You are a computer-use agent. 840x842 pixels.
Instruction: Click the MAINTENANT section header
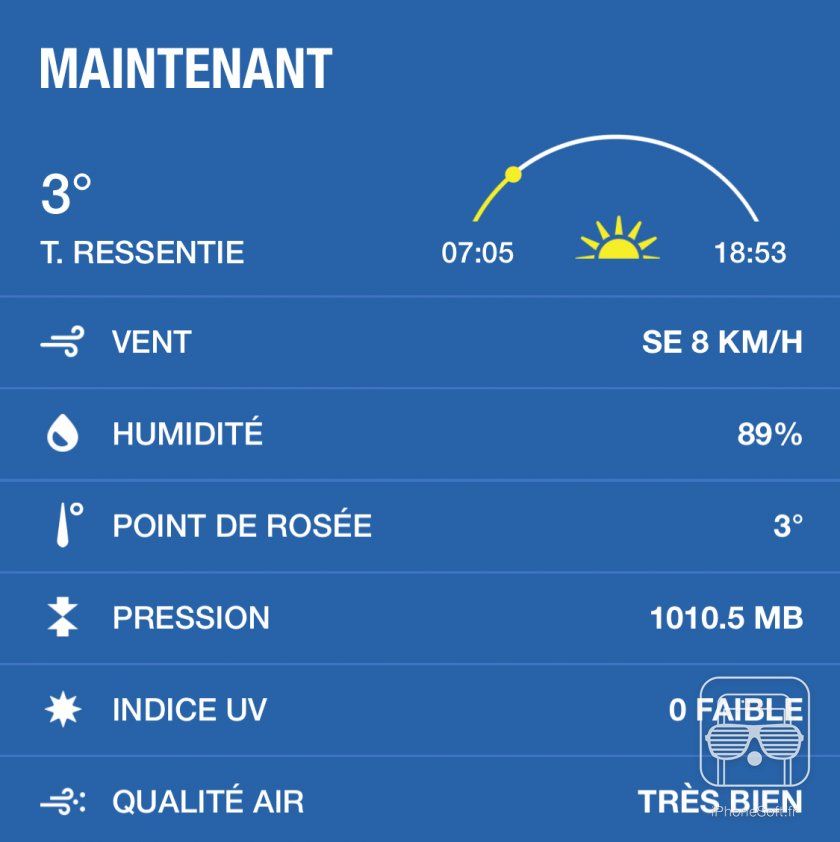pyautogui.click(x=185, y=67)
